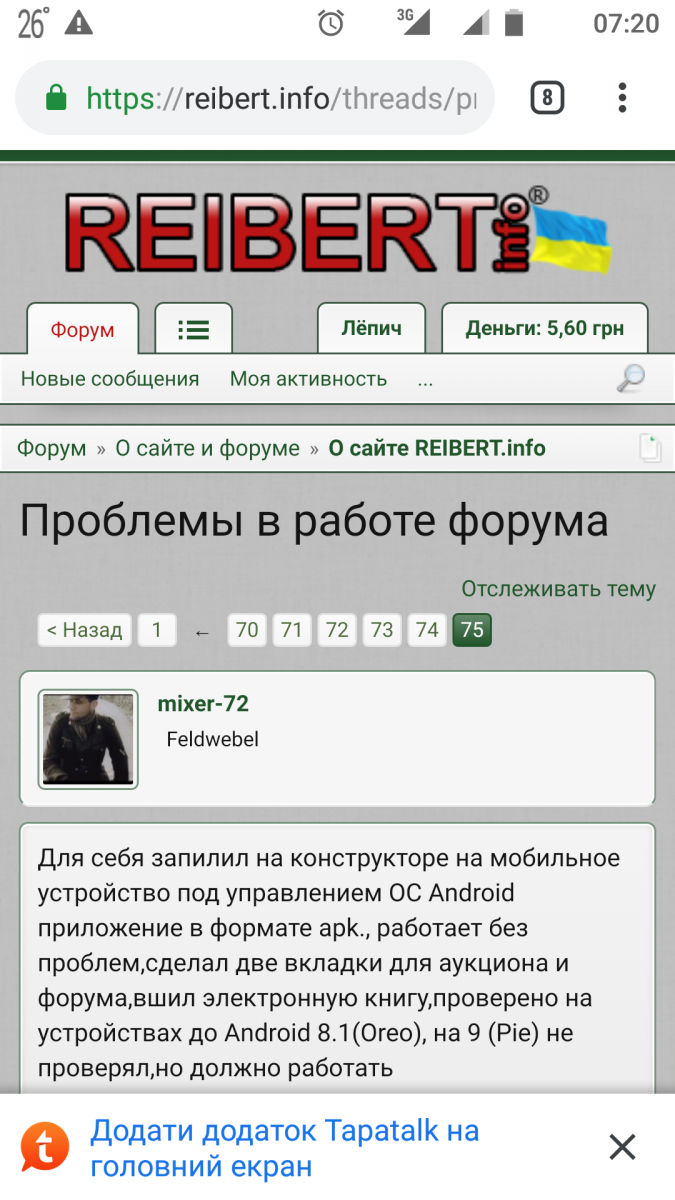Screen dimensions: 675x1200
Task: Open the browser tab switcher showing 8
Action: click(547, 98)
